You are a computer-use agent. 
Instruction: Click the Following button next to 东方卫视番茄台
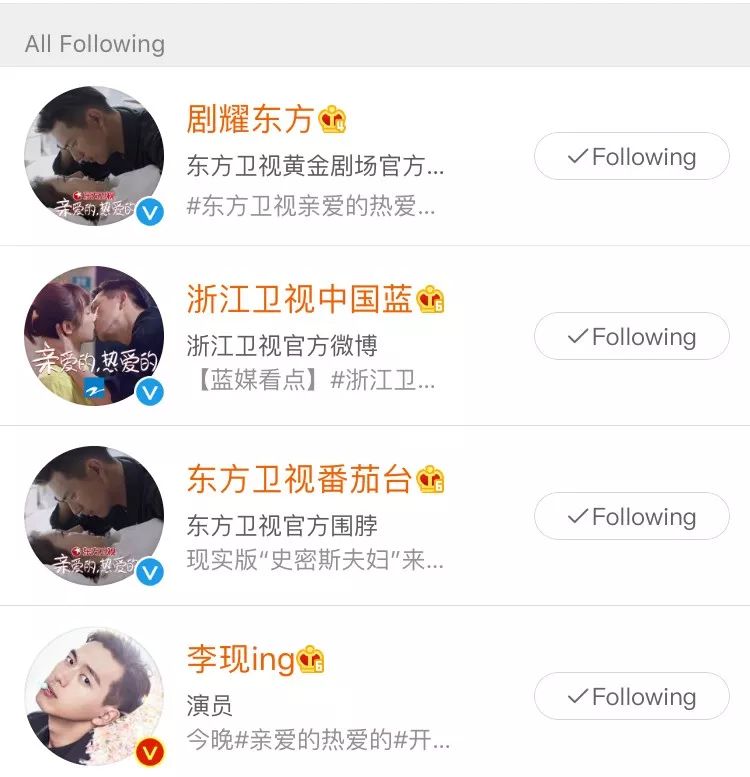(631, 517)
